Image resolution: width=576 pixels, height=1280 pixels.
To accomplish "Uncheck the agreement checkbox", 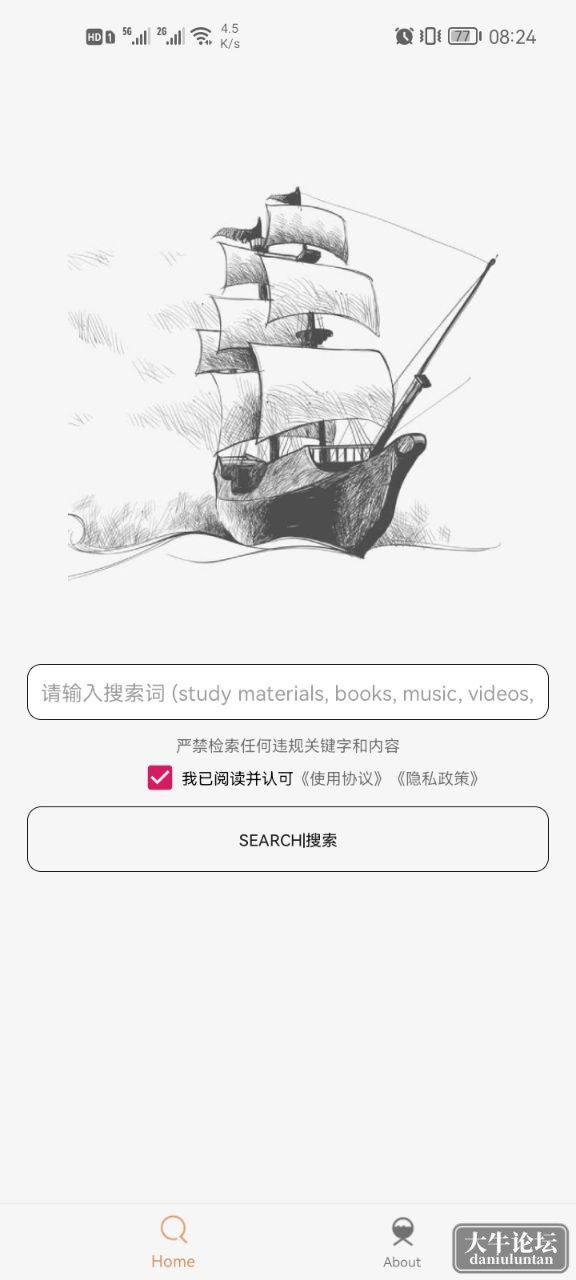I will pyautogui.click(x=160, y=778).
